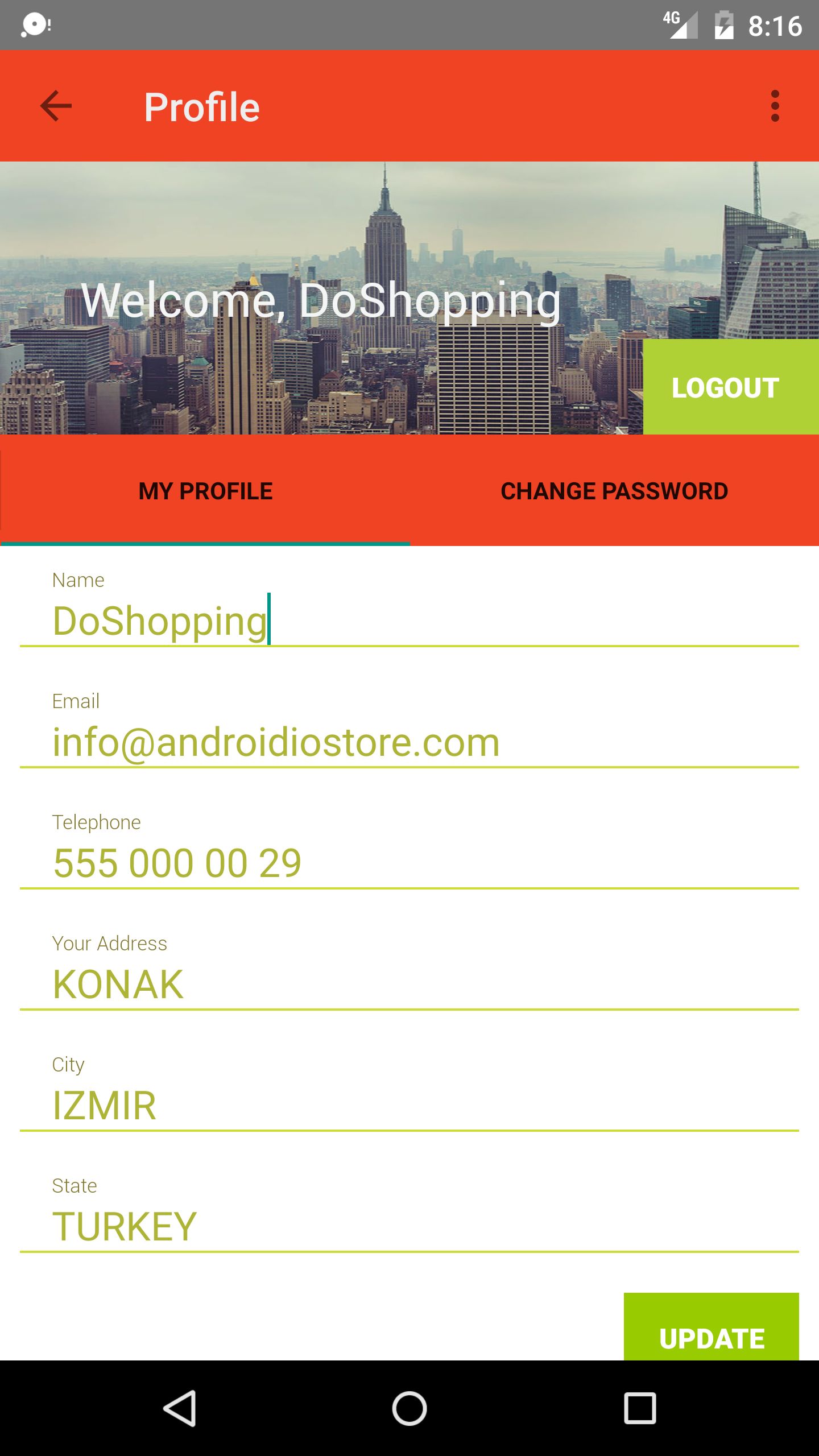Go back using the app bar arrow

point(56,106)
